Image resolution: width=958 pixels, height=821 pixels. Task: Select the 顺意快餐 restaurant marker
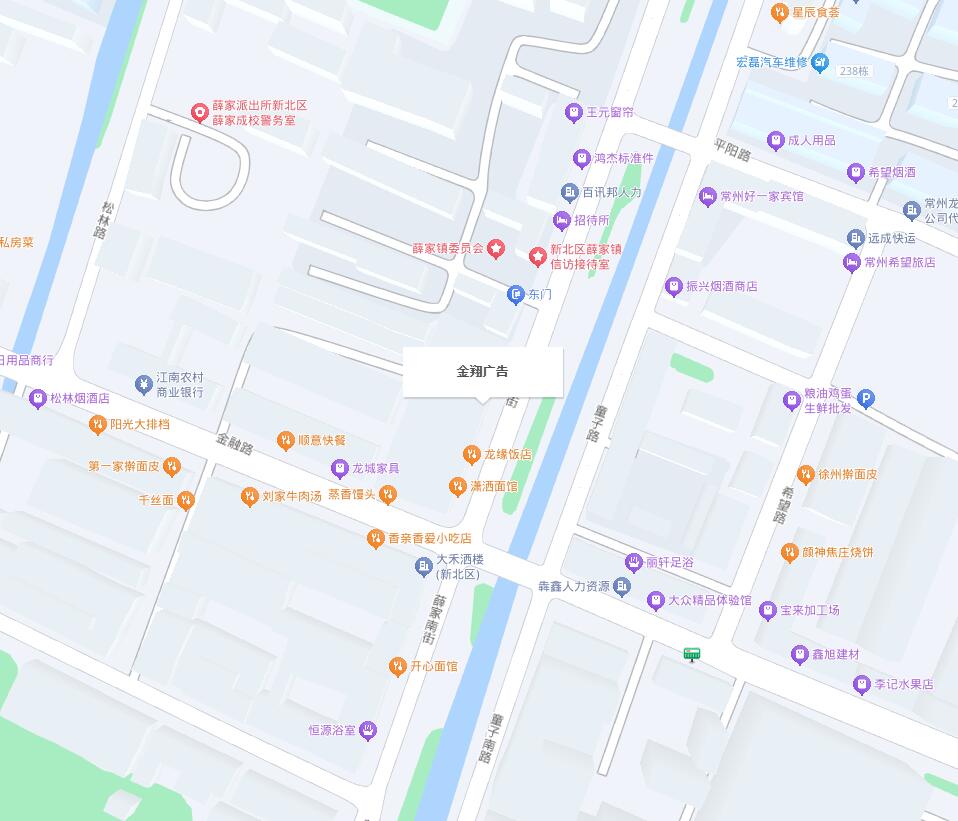pos(286,440)
